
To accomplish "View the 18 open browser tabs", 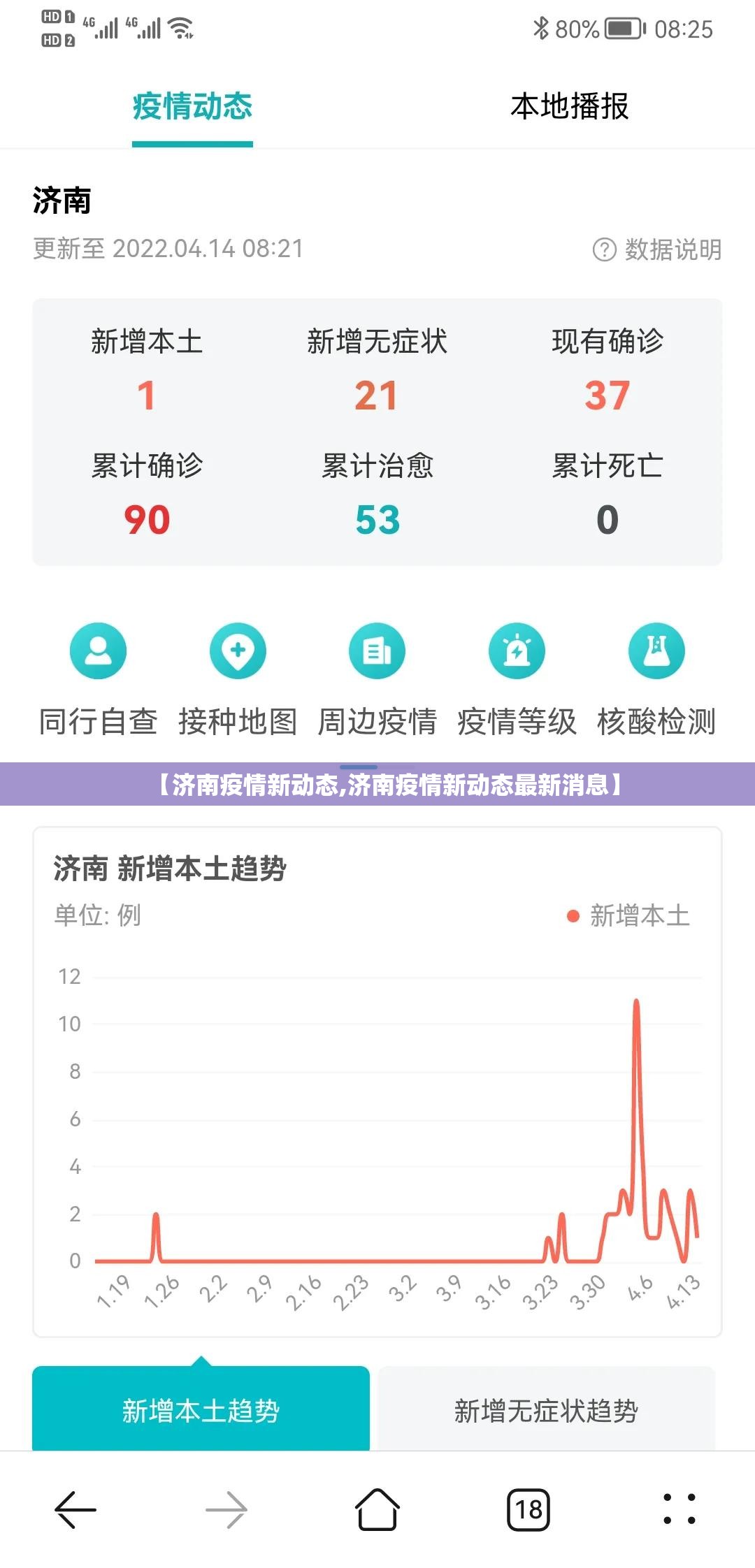I will pos(528,1509).
